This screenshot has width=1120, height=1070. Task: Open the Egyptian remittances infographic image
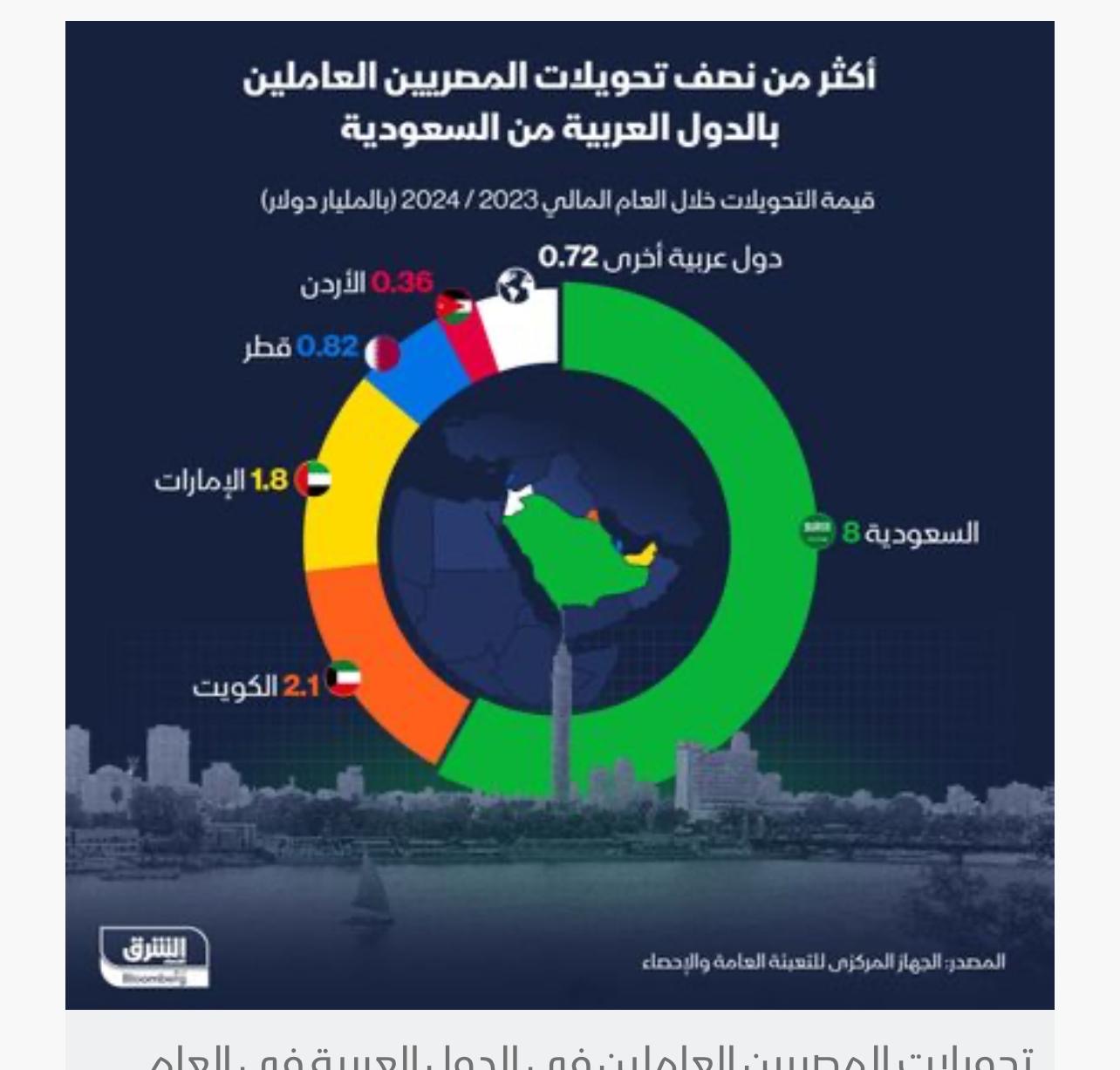pyautogui.click(x=559, y=515)
